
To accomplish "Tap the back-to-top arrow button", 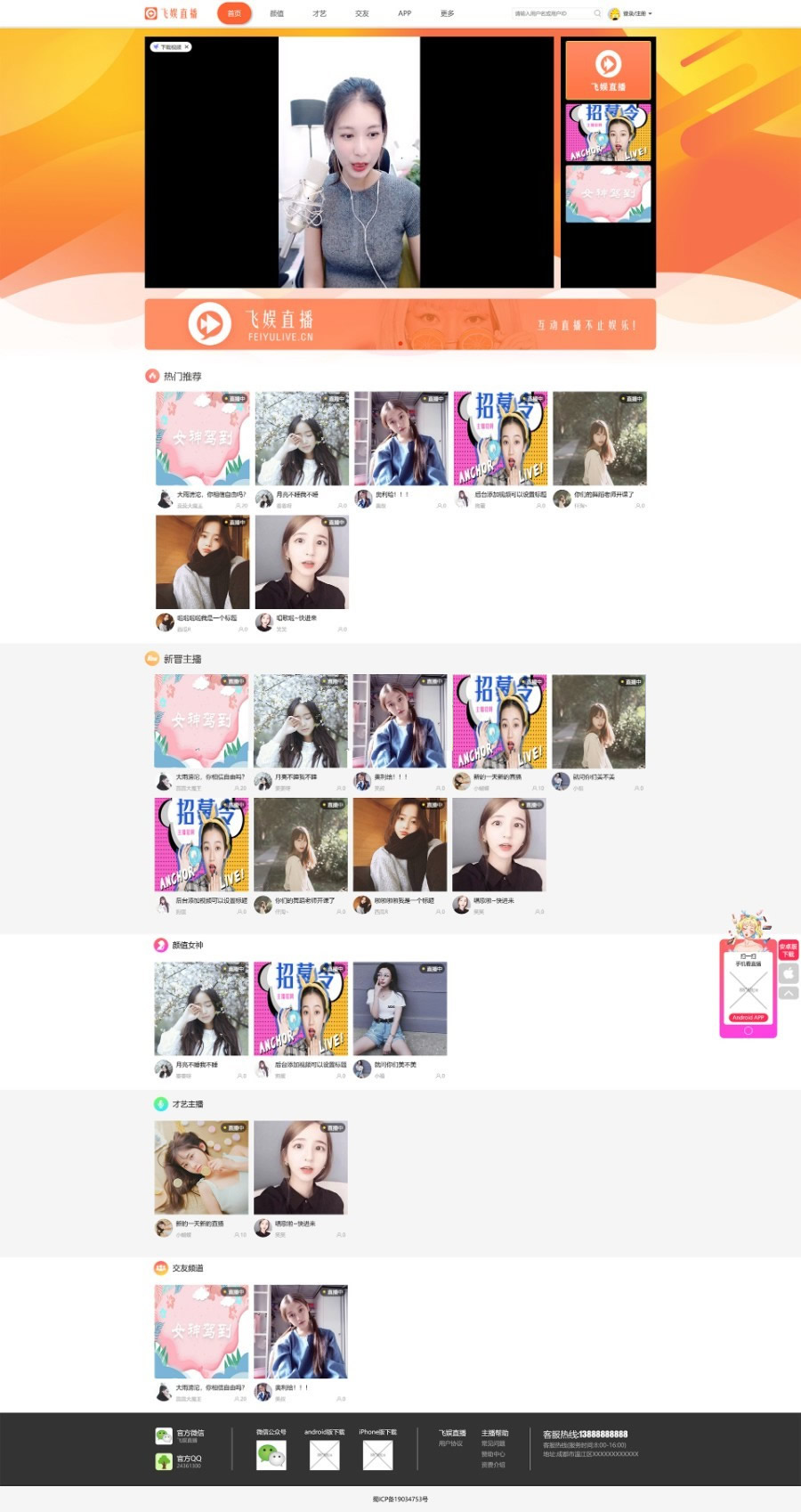I will (x=789, y=993).
